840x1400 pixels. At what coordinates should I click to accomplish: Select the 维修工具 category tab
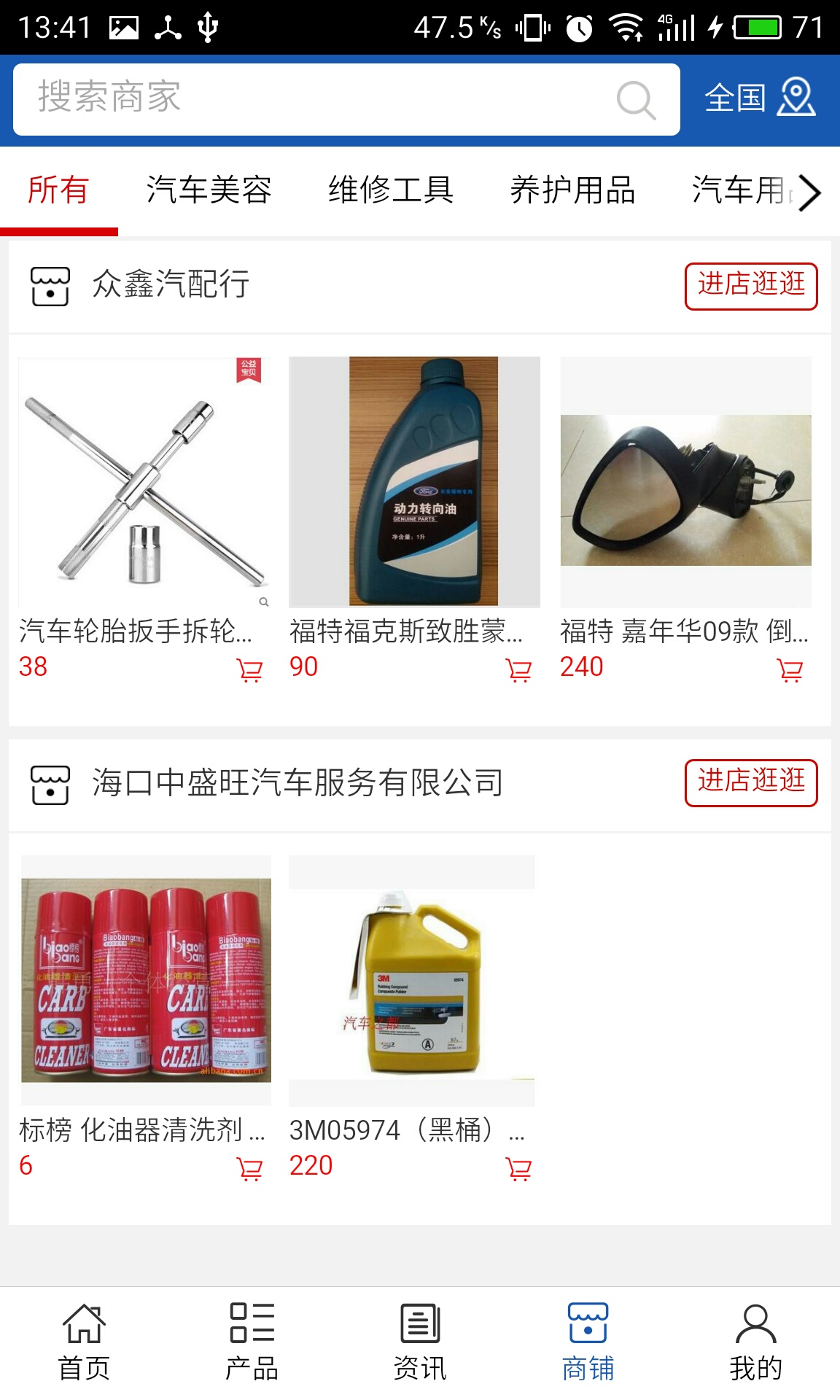[x=391, y=190]
